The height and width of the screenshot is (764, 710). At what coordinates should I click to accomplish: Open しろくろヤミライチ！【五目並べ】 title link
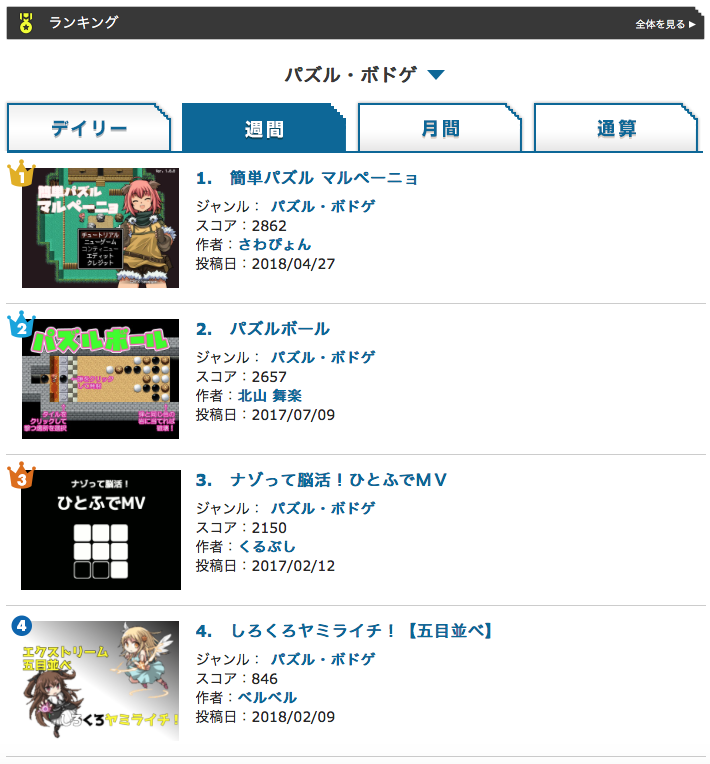(361, 631)
